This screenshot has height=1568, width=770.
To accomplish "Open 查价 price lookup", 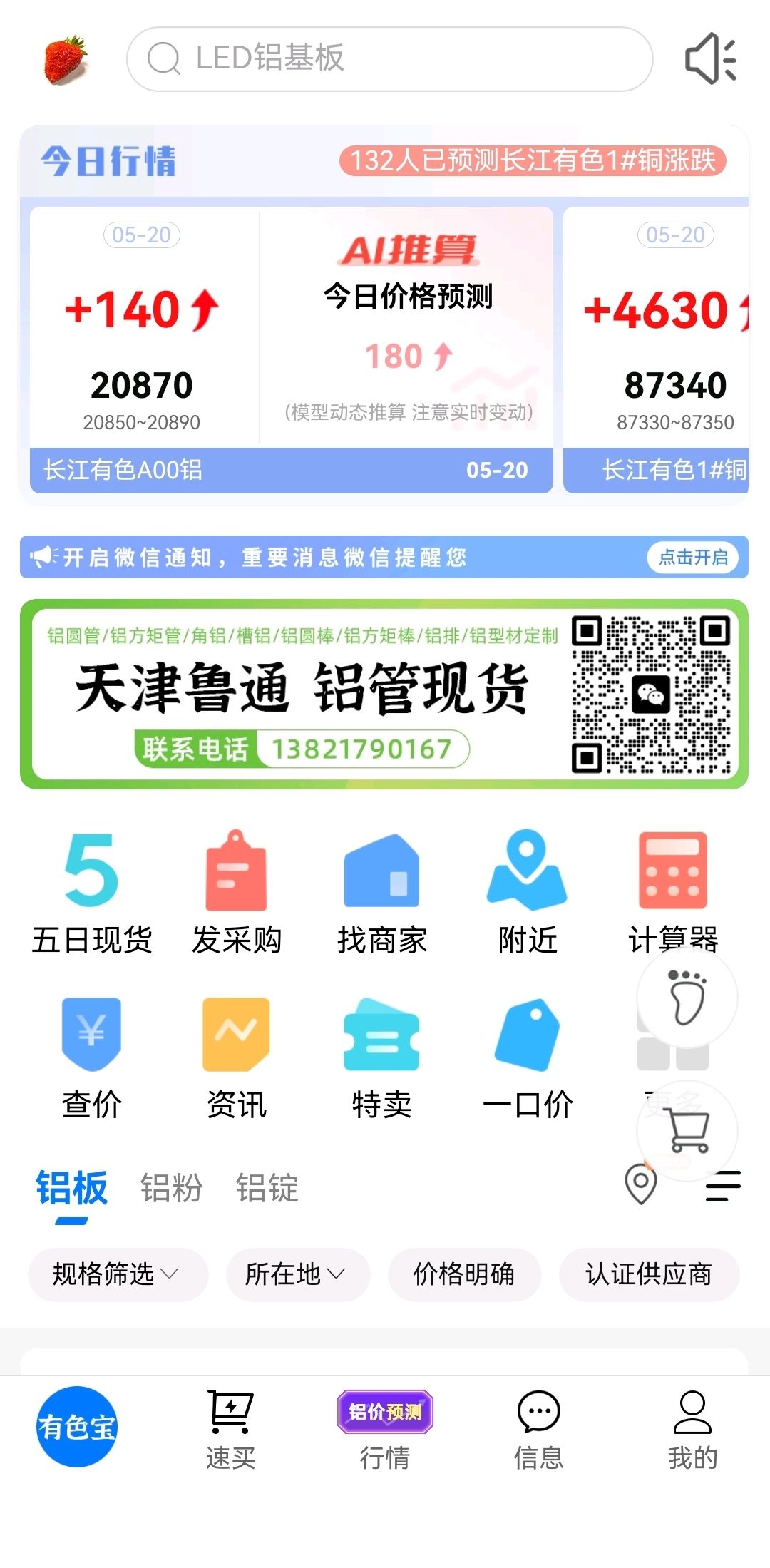I will (x=92, y=1058).
